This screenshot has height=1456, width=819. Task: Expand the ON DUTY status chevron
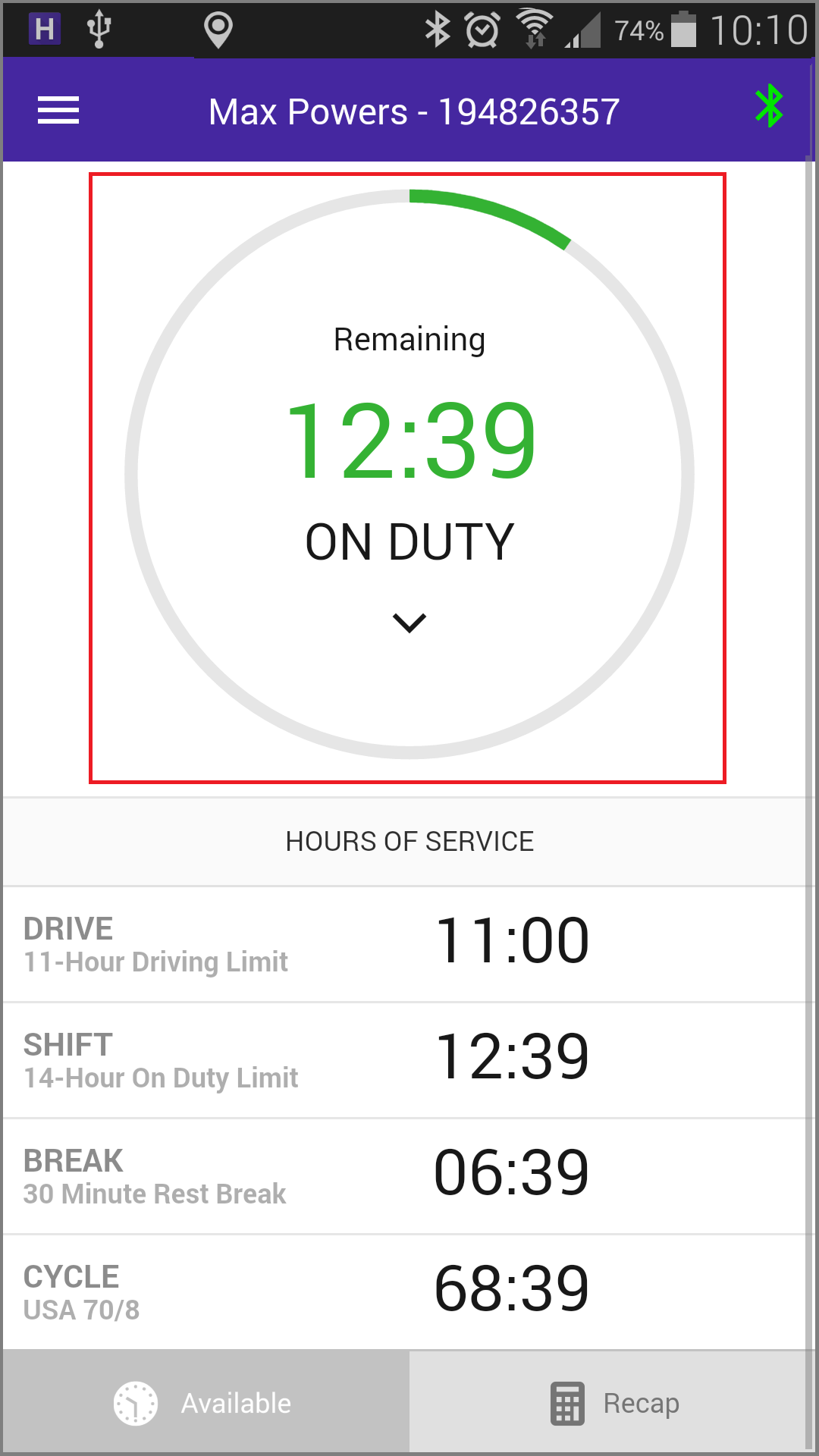tap(409, 623)
